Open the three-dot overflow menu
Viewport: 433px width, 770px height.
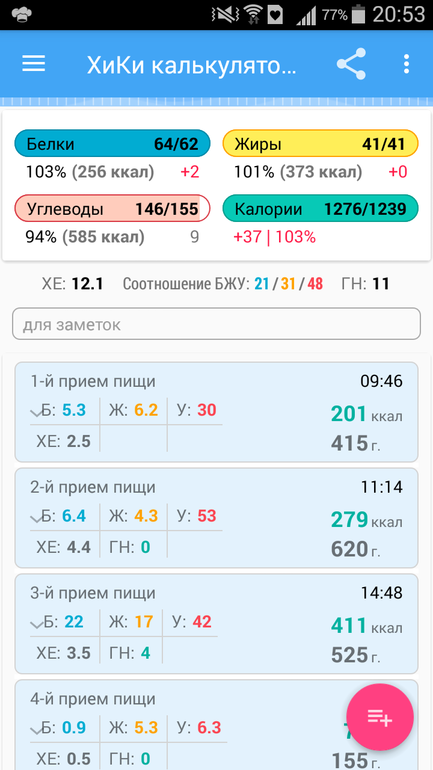406,64
